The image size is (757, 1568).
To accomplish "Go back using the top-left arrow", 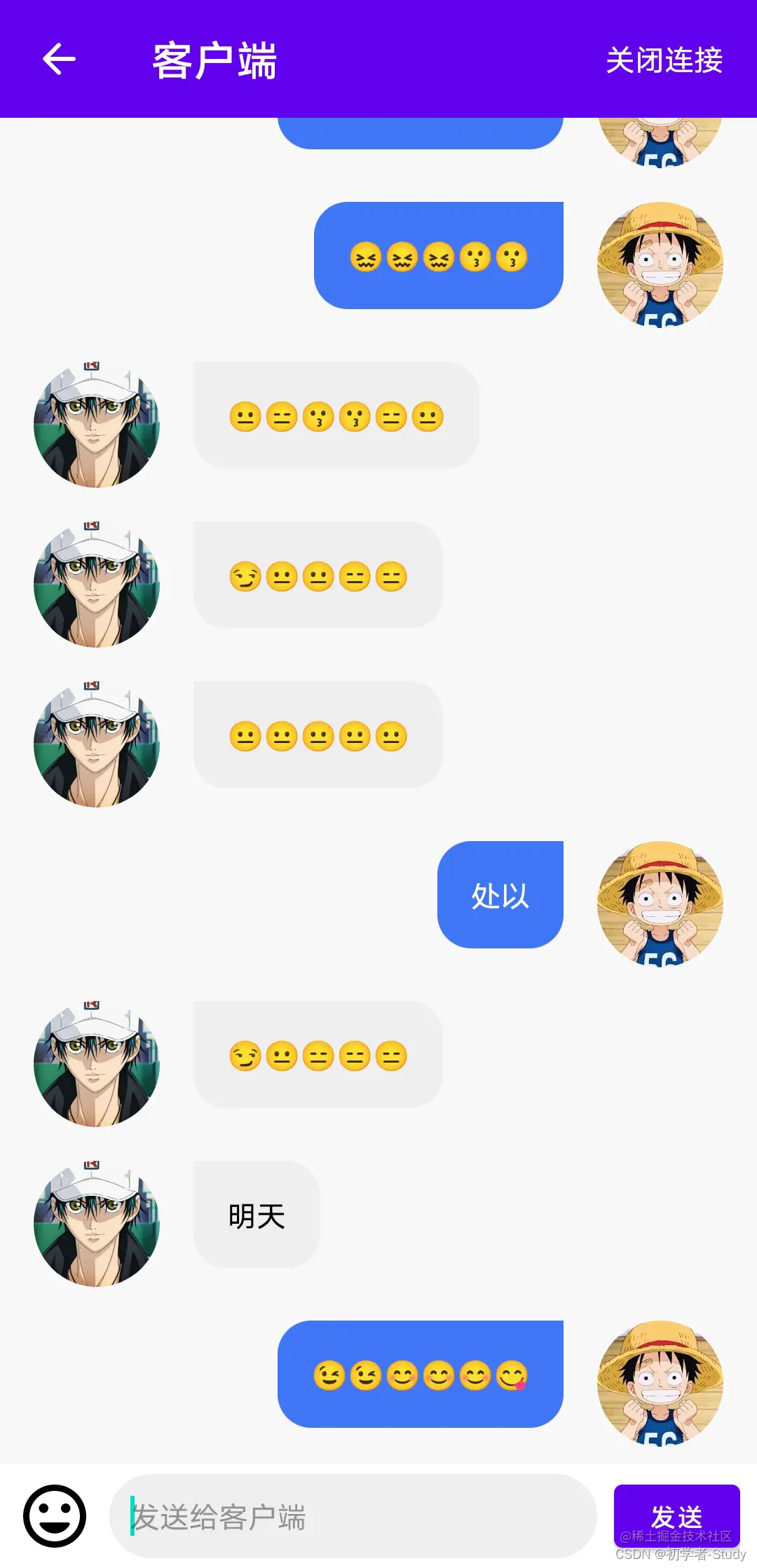I will (x=59, y=59).
